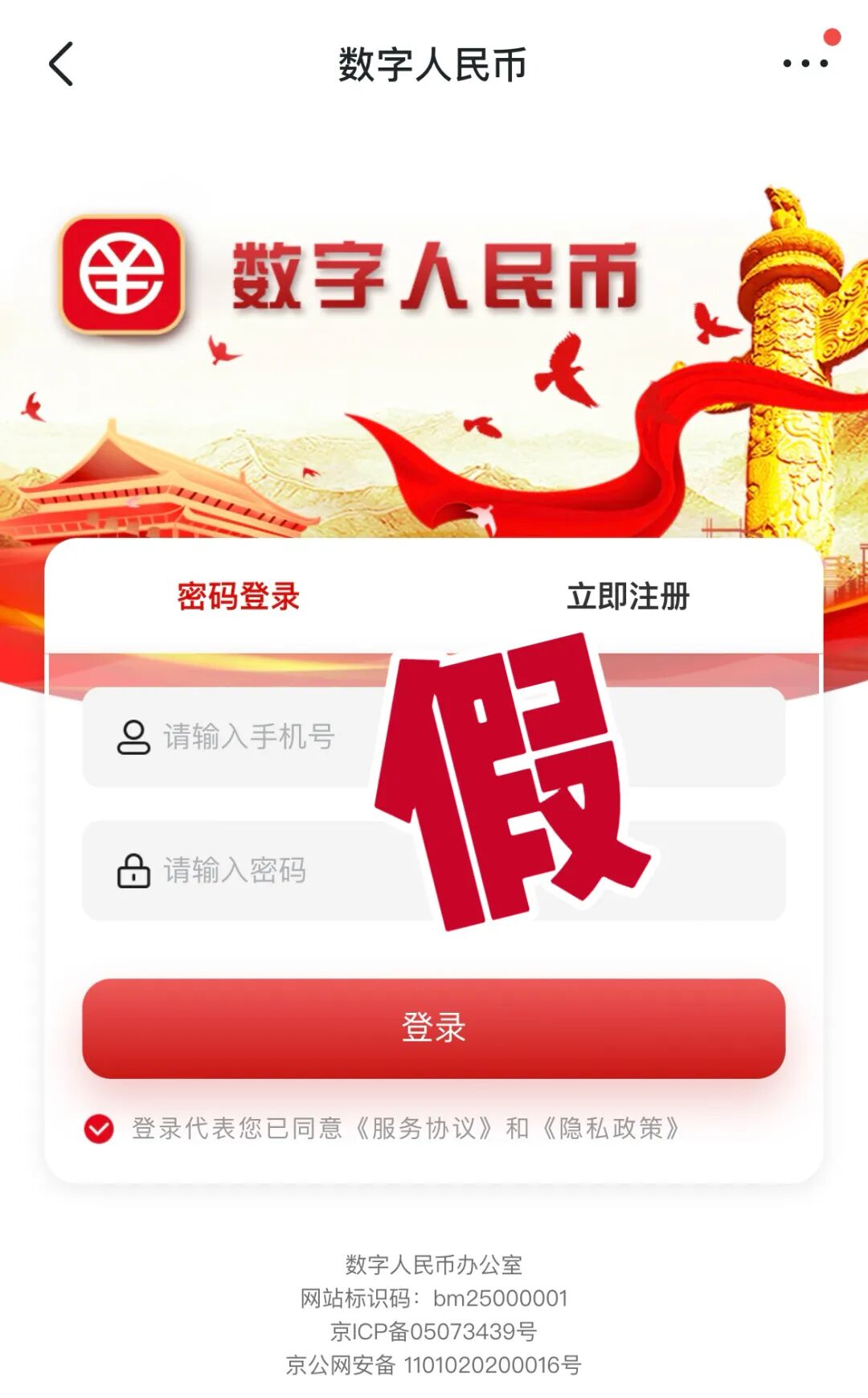Switch to the 立即注册 tab
868x1398 pixels.
(628, 597)
